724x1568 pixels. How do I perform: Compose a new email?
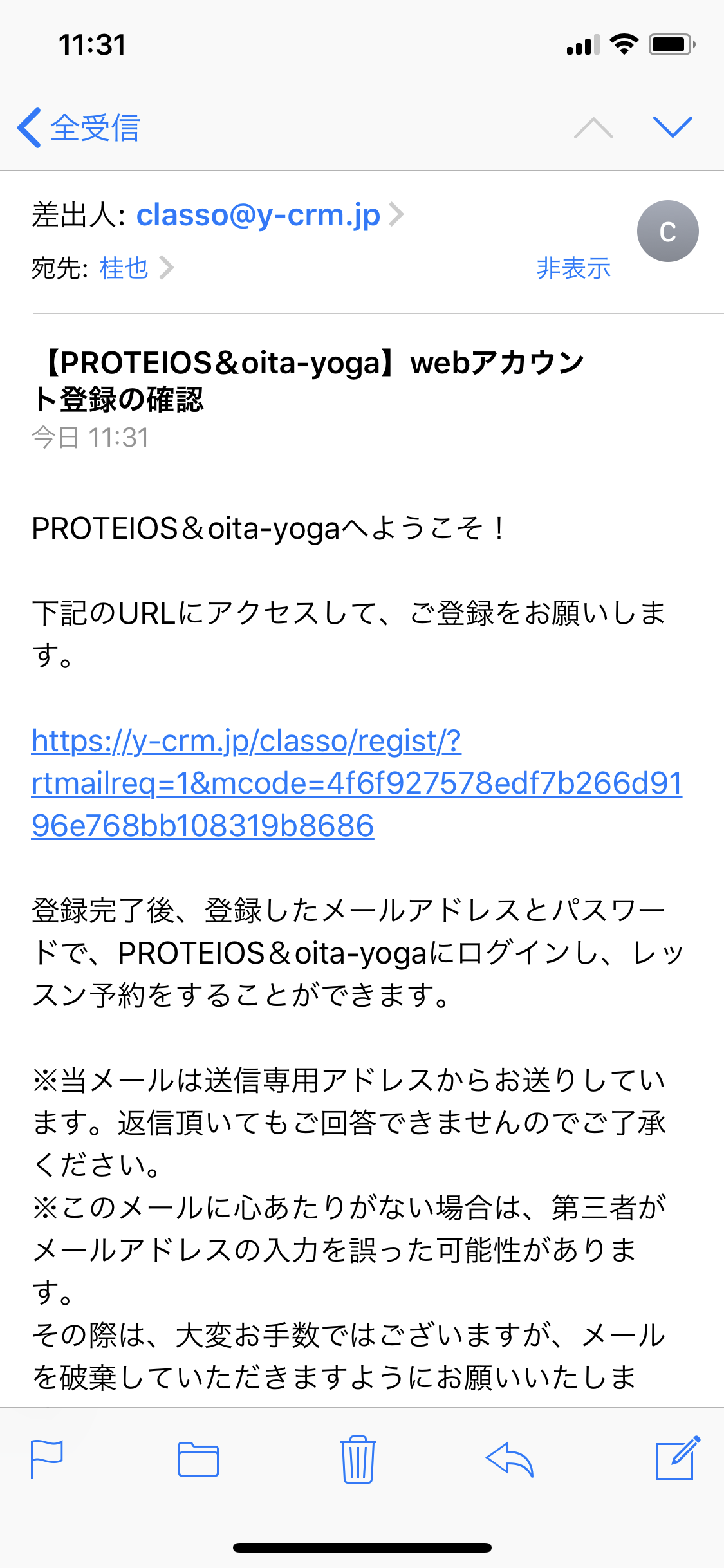pyautogui.click(x=678, y=1458)
